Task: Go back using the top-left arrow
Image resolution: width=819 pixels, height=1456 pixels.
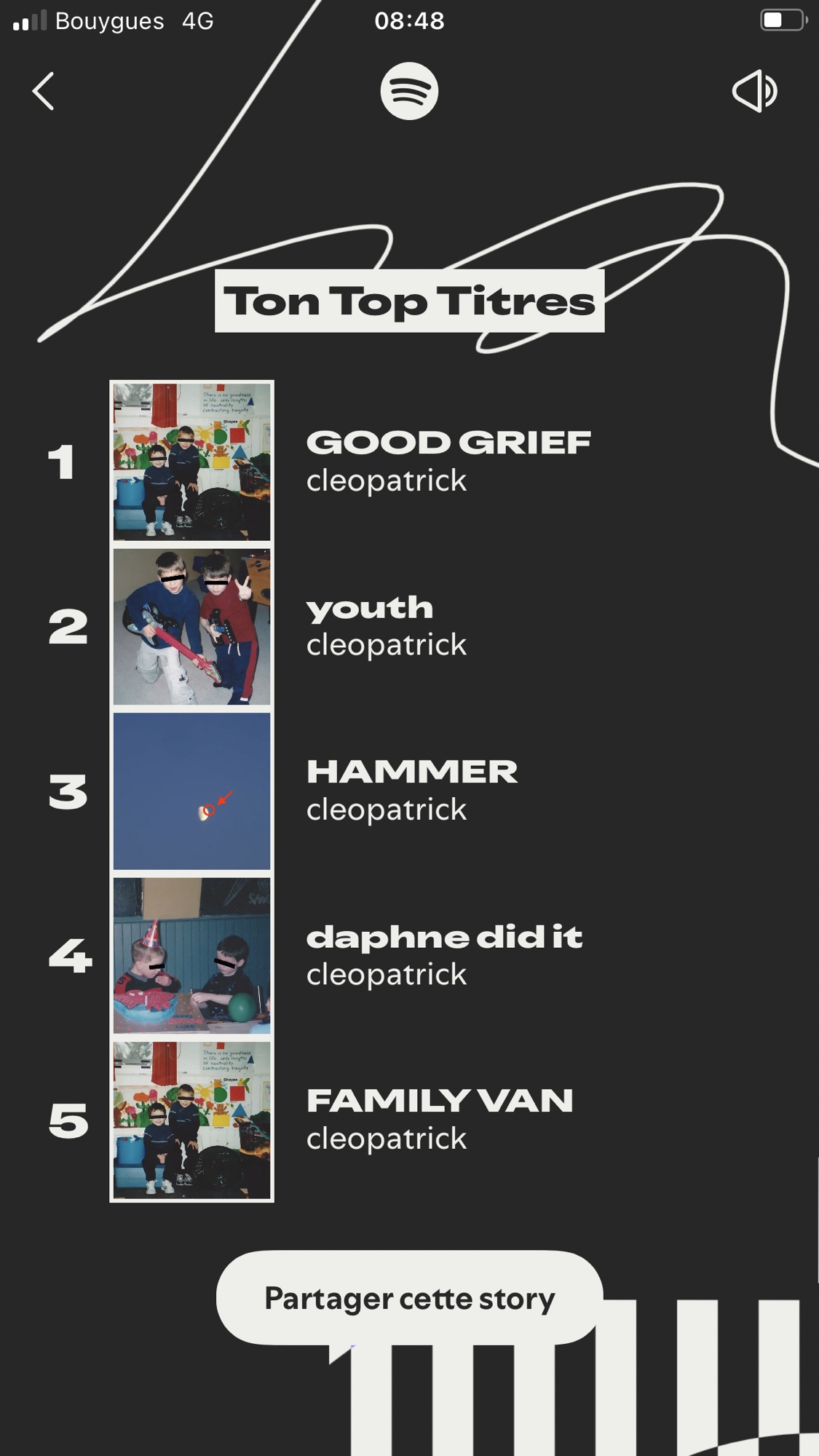Action: tap(44, 91)
